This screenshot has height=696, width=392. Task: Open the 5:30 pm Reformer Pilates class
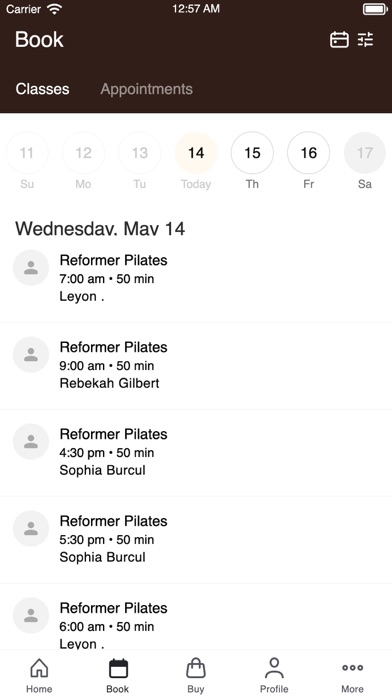click(196, 540)
